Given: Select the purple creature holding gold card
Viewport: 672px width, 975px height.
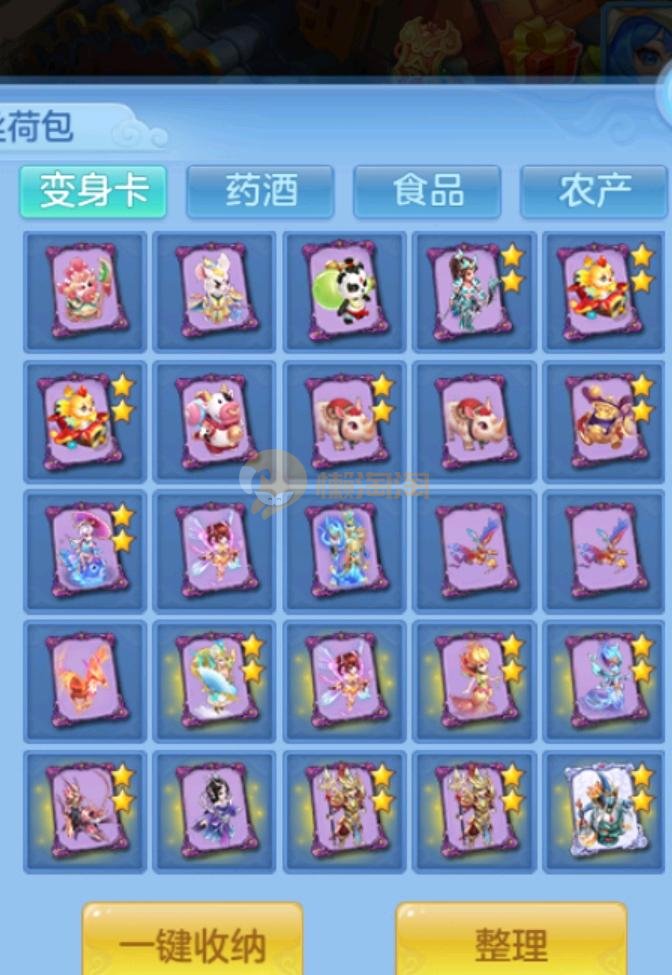Looking at the screenshot, I should (604, 421).
